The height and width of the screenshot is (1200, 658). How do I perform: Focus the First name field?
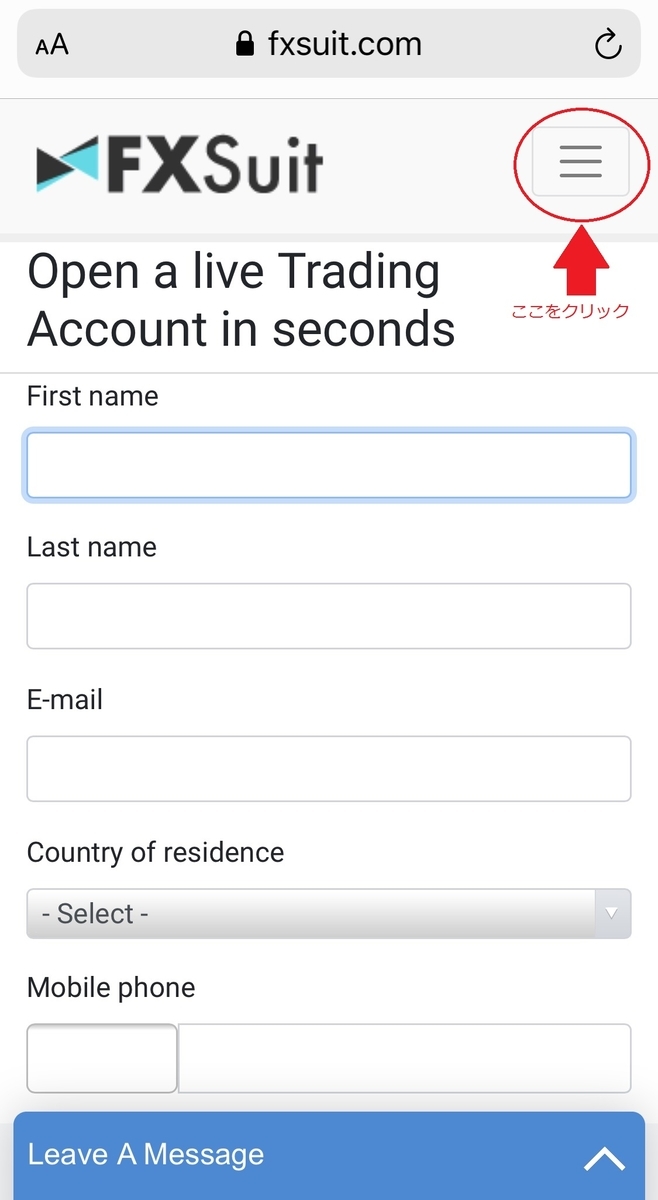click(x=329, y=465)
